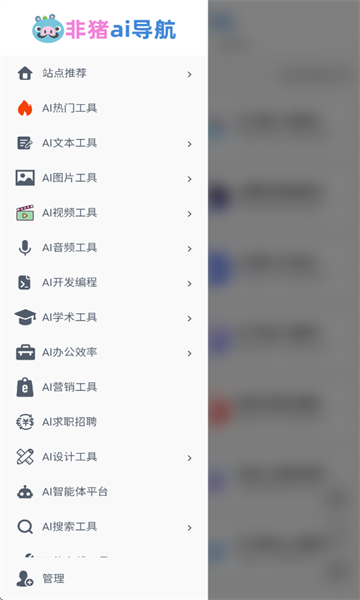Expand the AI搜索工具 entry

pyautogui.click(x=104, y=527)
